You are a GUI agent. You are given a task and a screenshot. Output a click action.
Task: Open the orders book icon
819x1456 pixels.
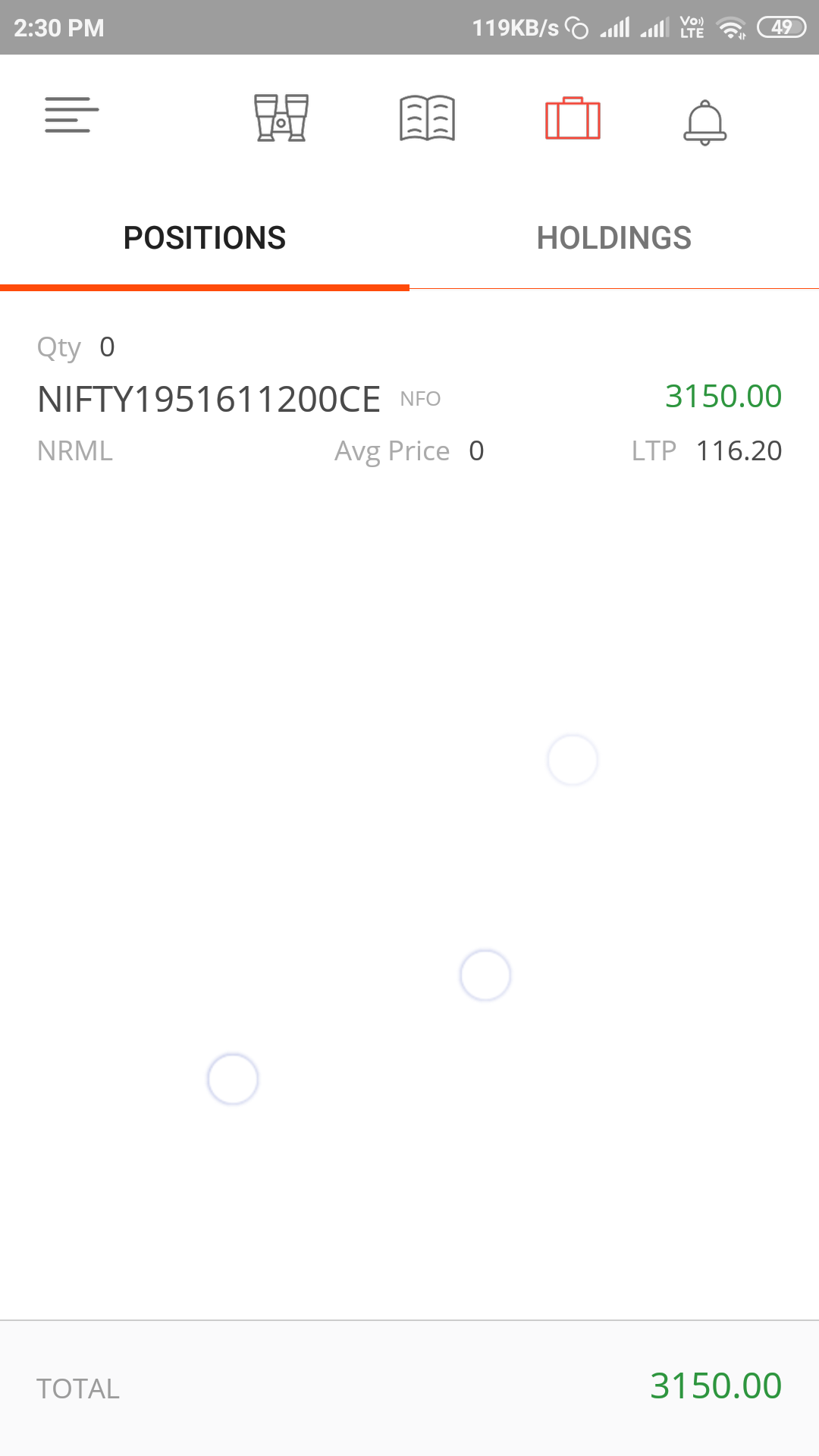[x=427, y=118]
